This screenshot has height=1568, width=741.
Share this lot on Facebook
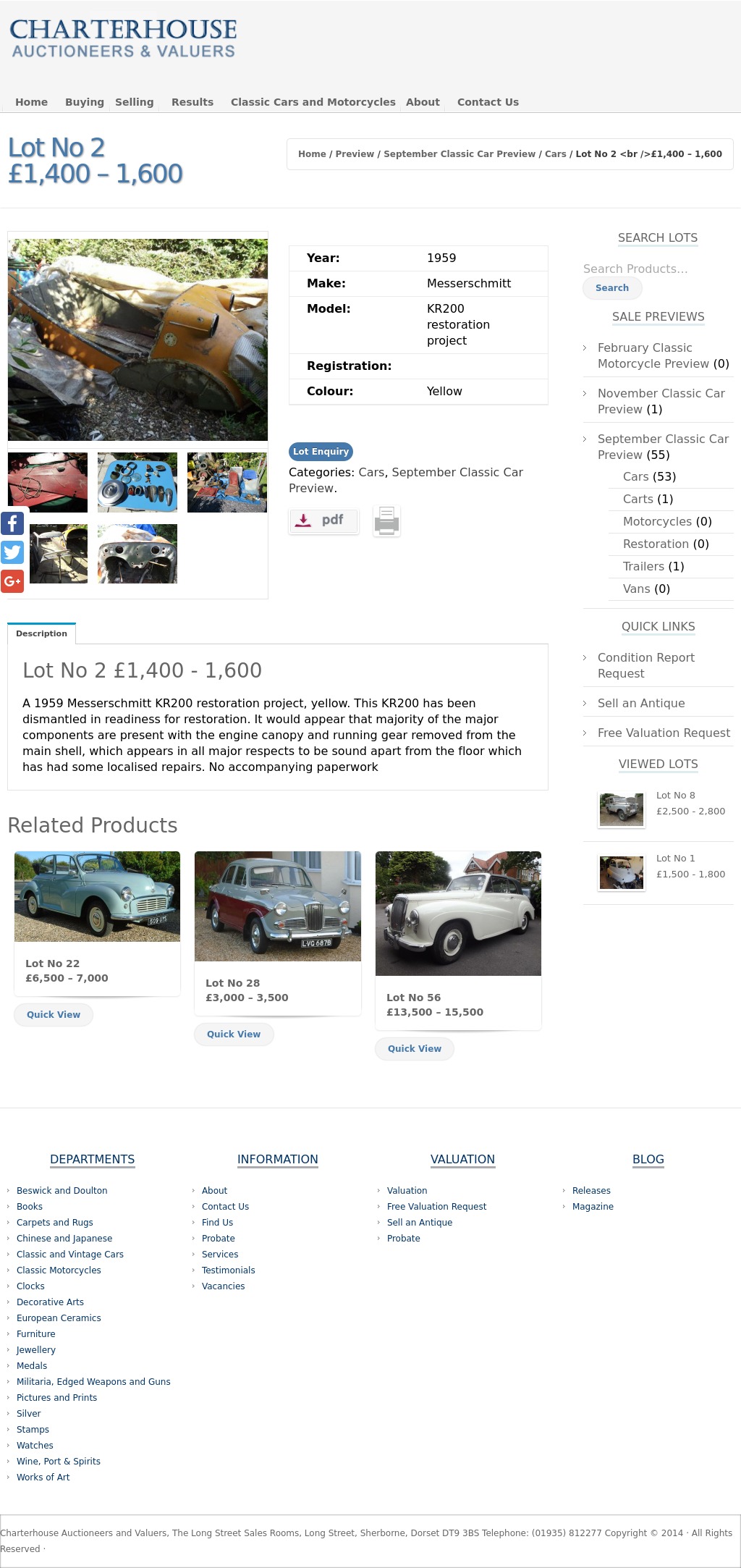12,523
